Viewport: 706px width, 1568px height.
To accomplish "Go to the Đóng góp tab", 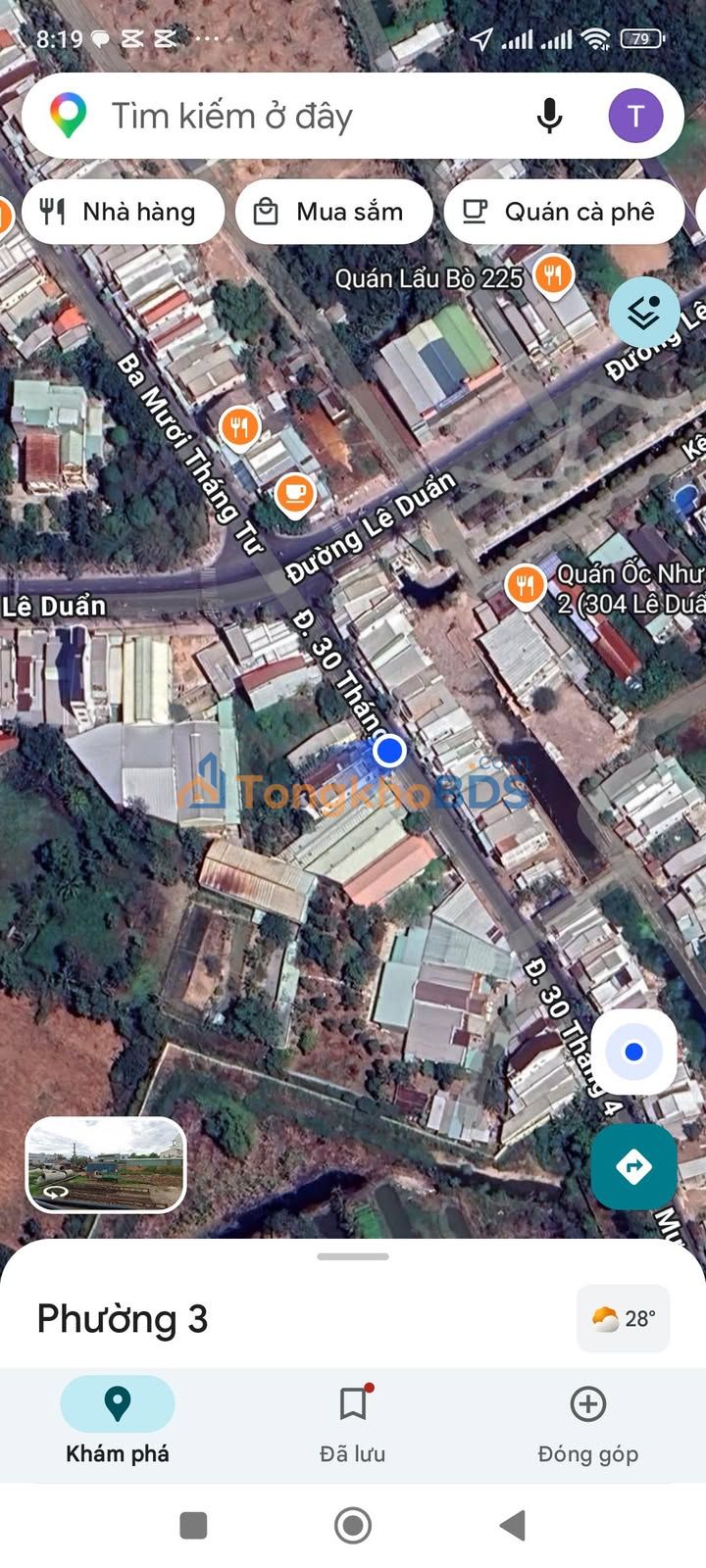I will point(587,1421).
